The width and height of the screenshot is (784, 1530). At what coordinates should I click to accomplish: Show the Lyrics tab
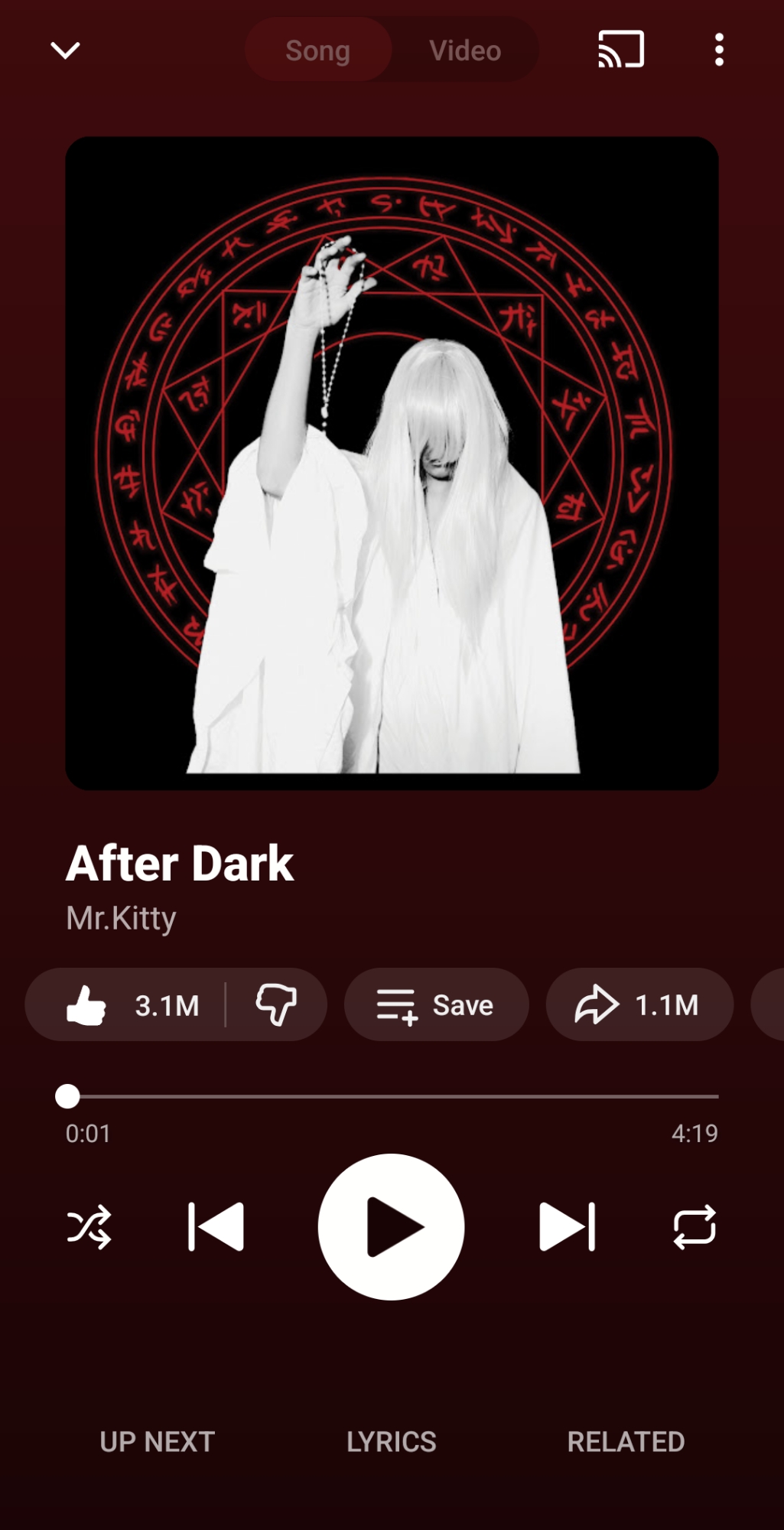pos(391,1442)
